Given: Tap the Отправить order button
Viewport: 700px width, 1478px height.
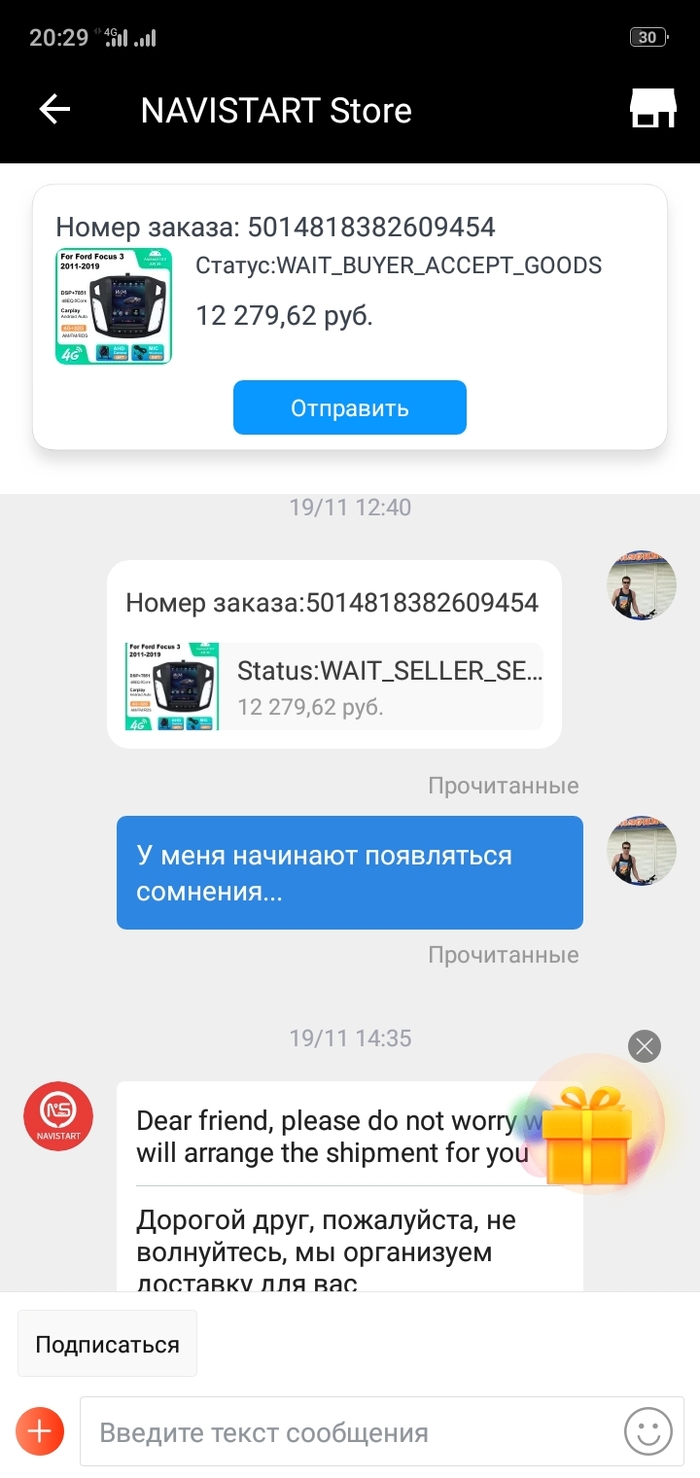Looking at the screenshot, I should [350, 408].
